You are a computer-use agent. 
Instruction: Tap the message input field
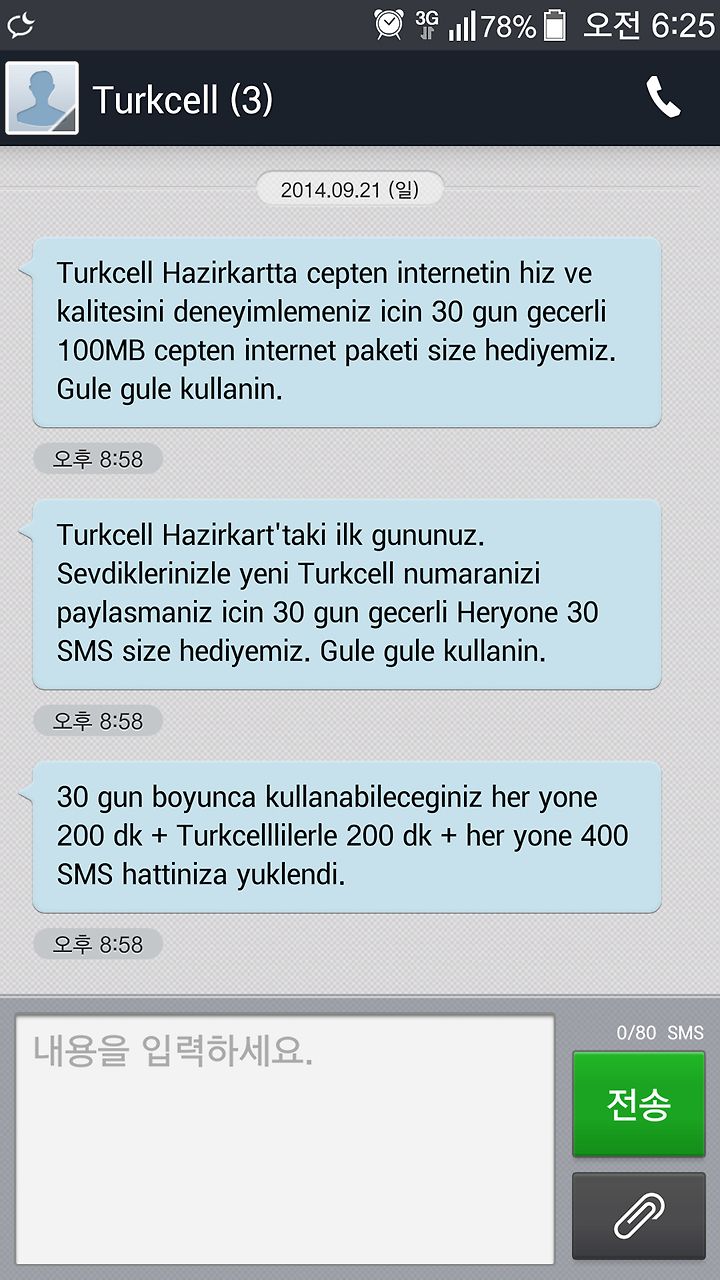[284, 1141]
